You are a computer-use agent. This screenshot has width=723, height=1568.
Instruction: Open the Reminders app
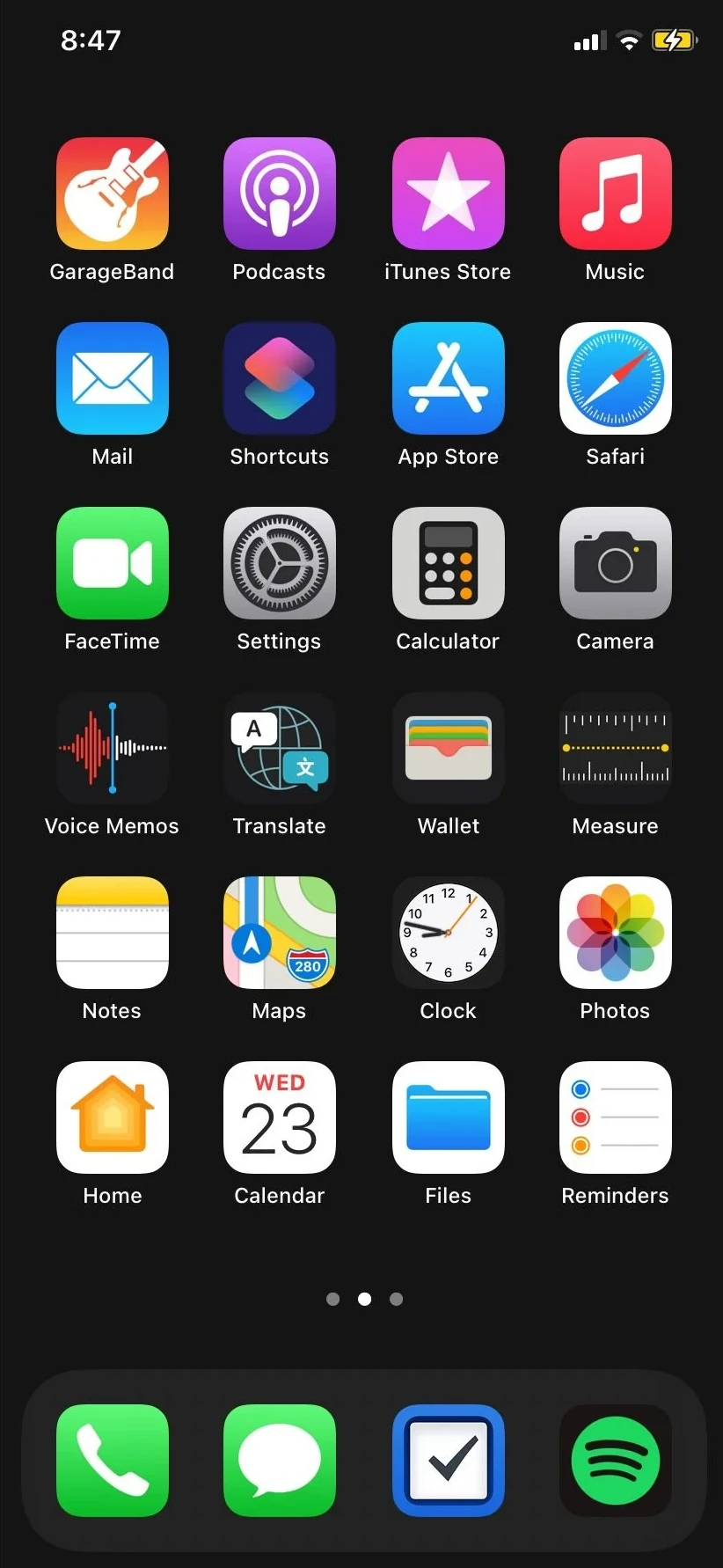616,1117
